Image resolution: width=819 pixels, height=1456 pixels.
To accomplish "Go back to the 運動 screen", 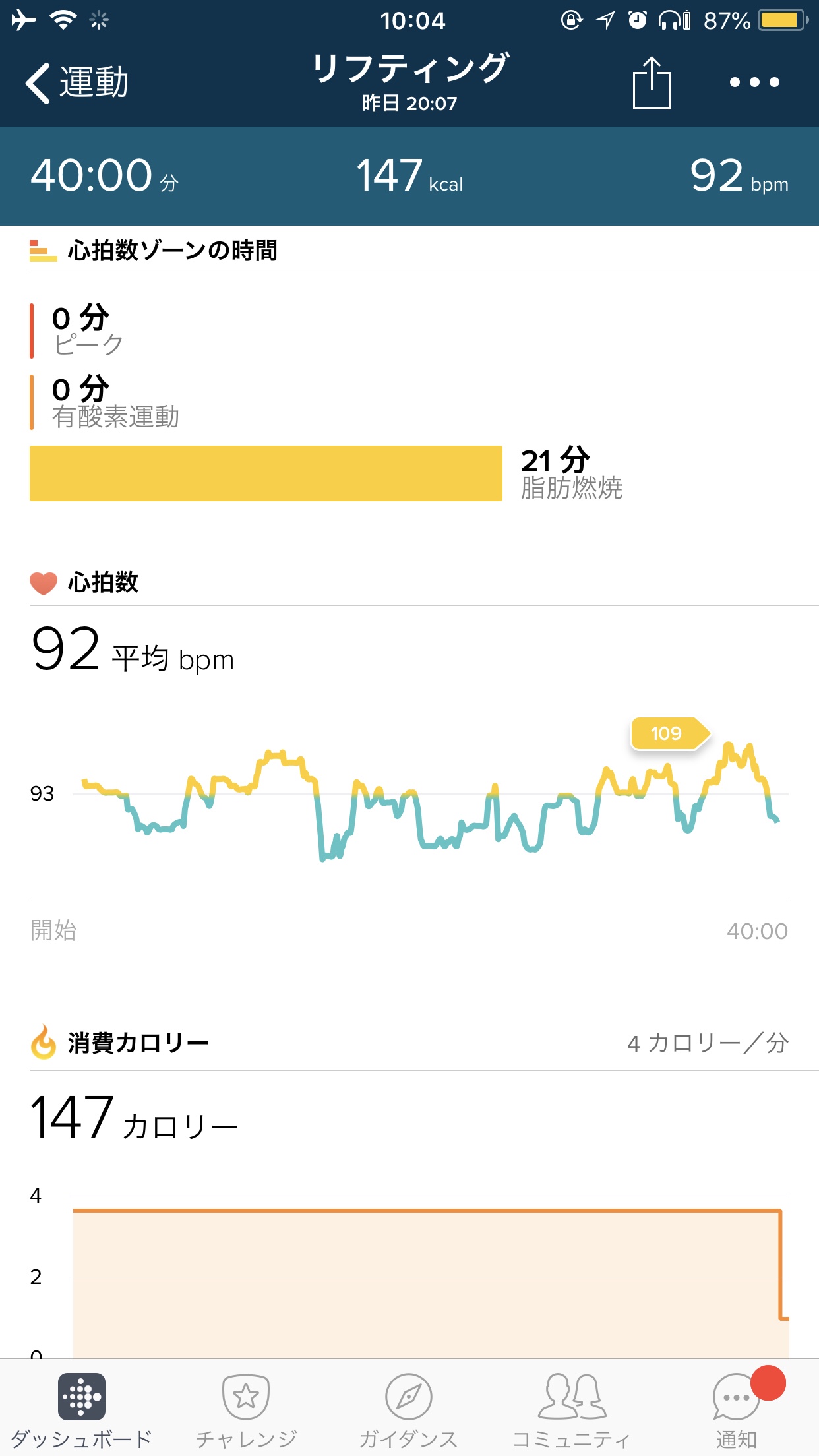I will click(x=76, y=83).
